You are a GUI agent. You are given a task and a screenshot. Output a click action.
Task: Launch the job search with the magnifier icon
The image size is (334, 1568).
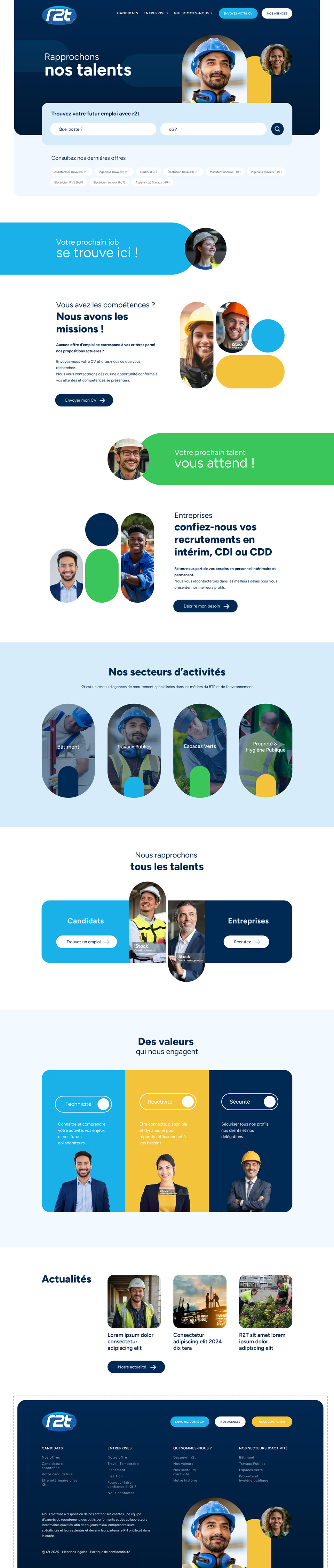coord(277,129)
